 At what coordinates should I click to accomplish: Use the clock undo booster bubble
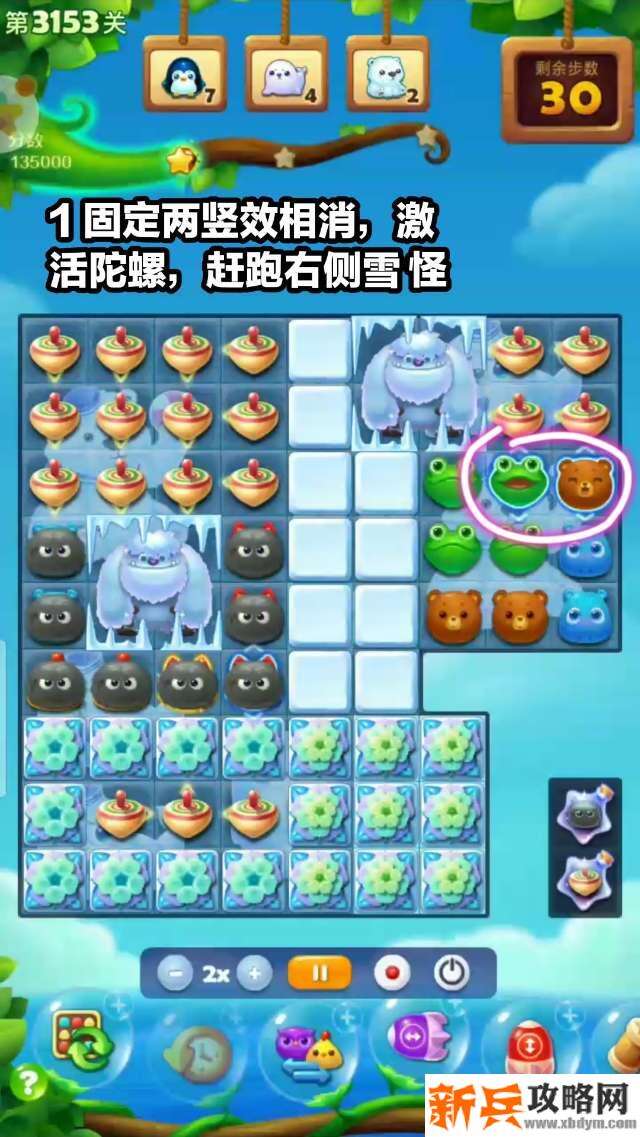point(198,1052)
